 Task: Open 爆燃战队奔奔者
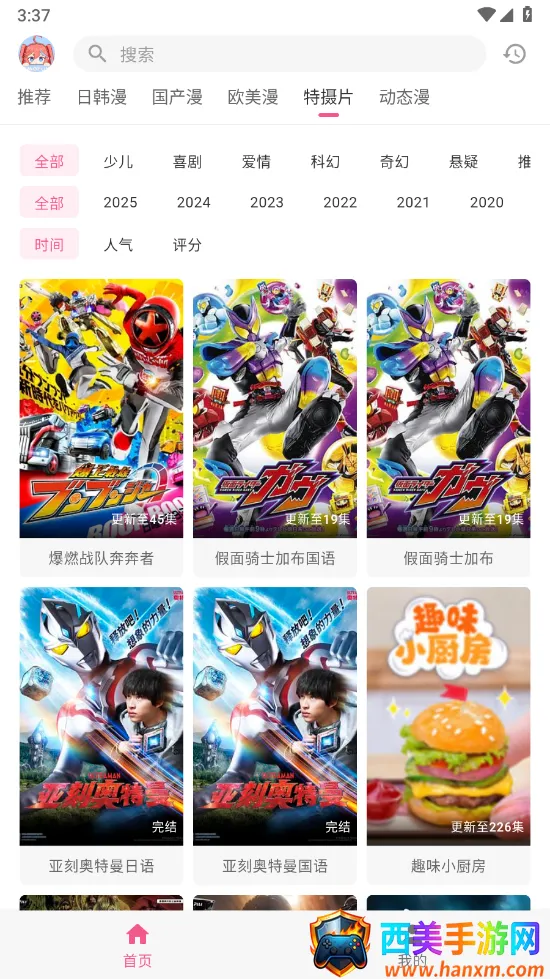coord(101,428)
